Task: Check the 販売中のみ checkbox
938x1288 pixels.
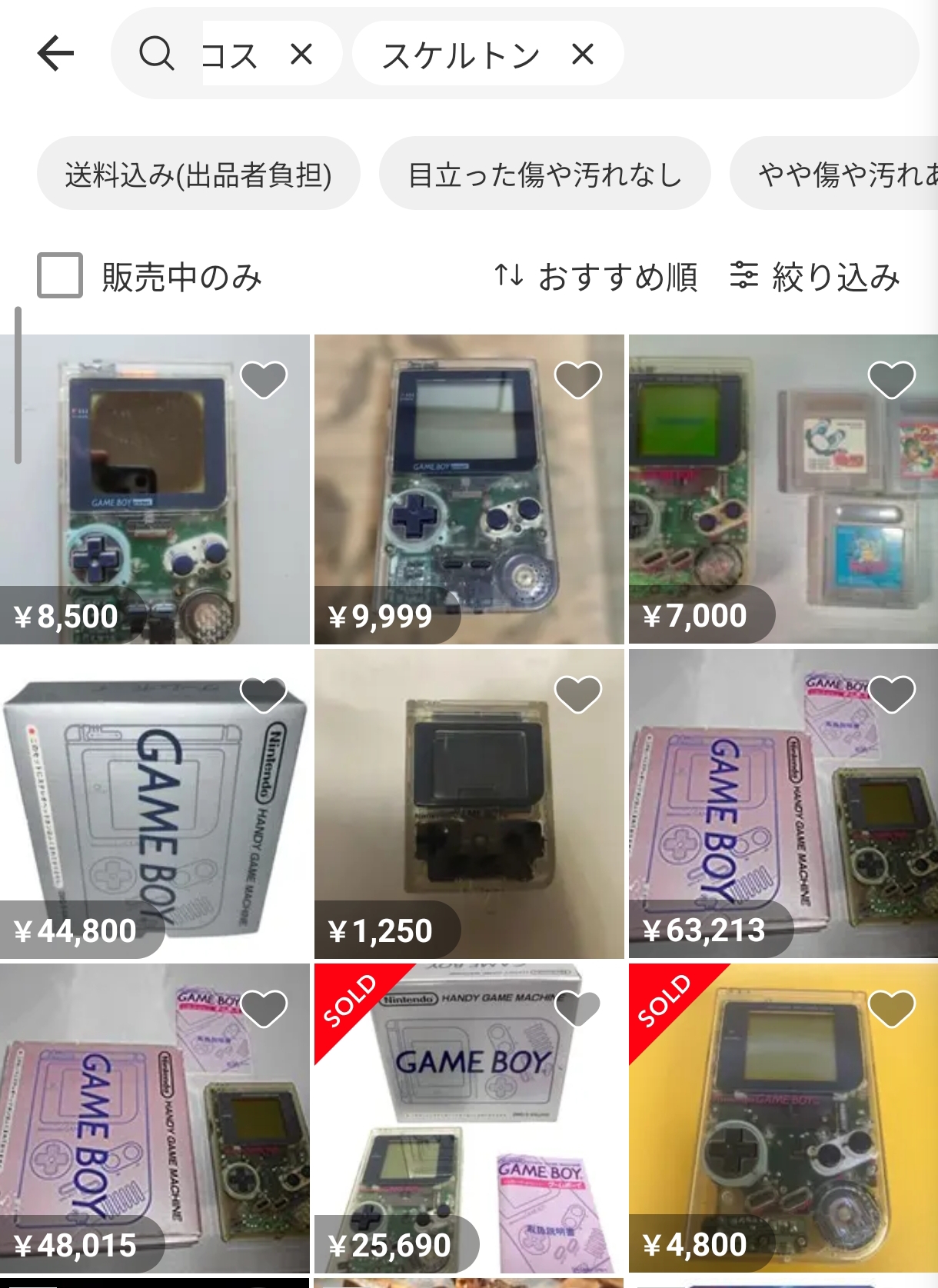Action: pyautogui.click(x=60, y=275)
